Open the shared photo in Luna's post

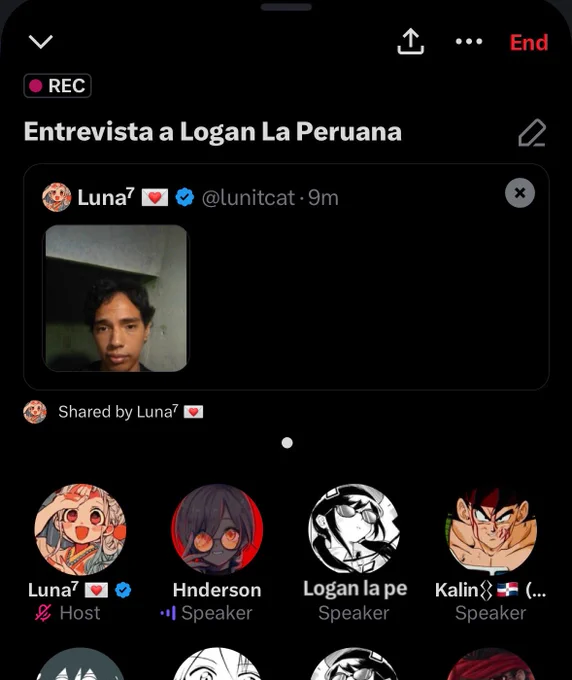[x=116, y=298]
